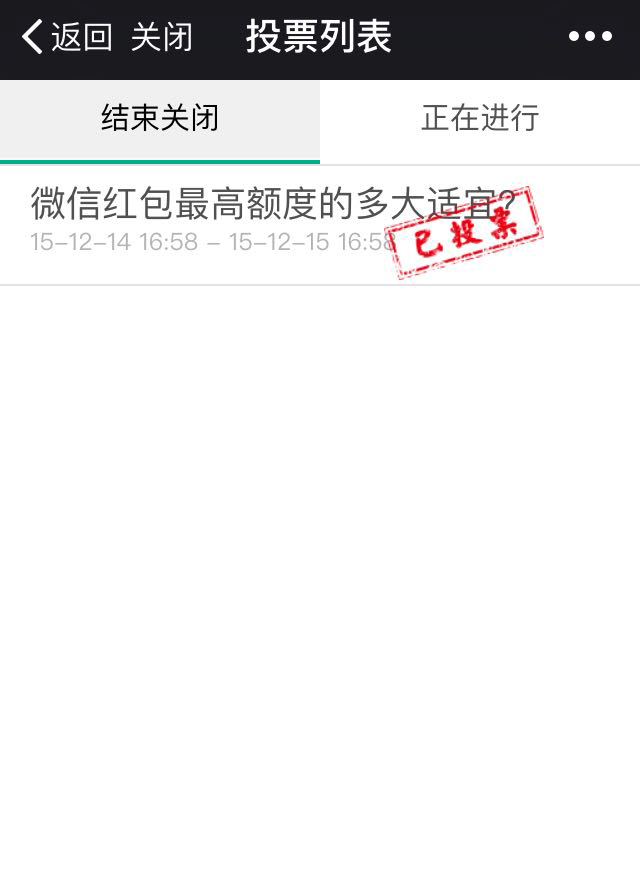The width and height of the screenshot is (640, 875).
Task: Go back with the 返回 arrow
Action: tap(65, 38)
